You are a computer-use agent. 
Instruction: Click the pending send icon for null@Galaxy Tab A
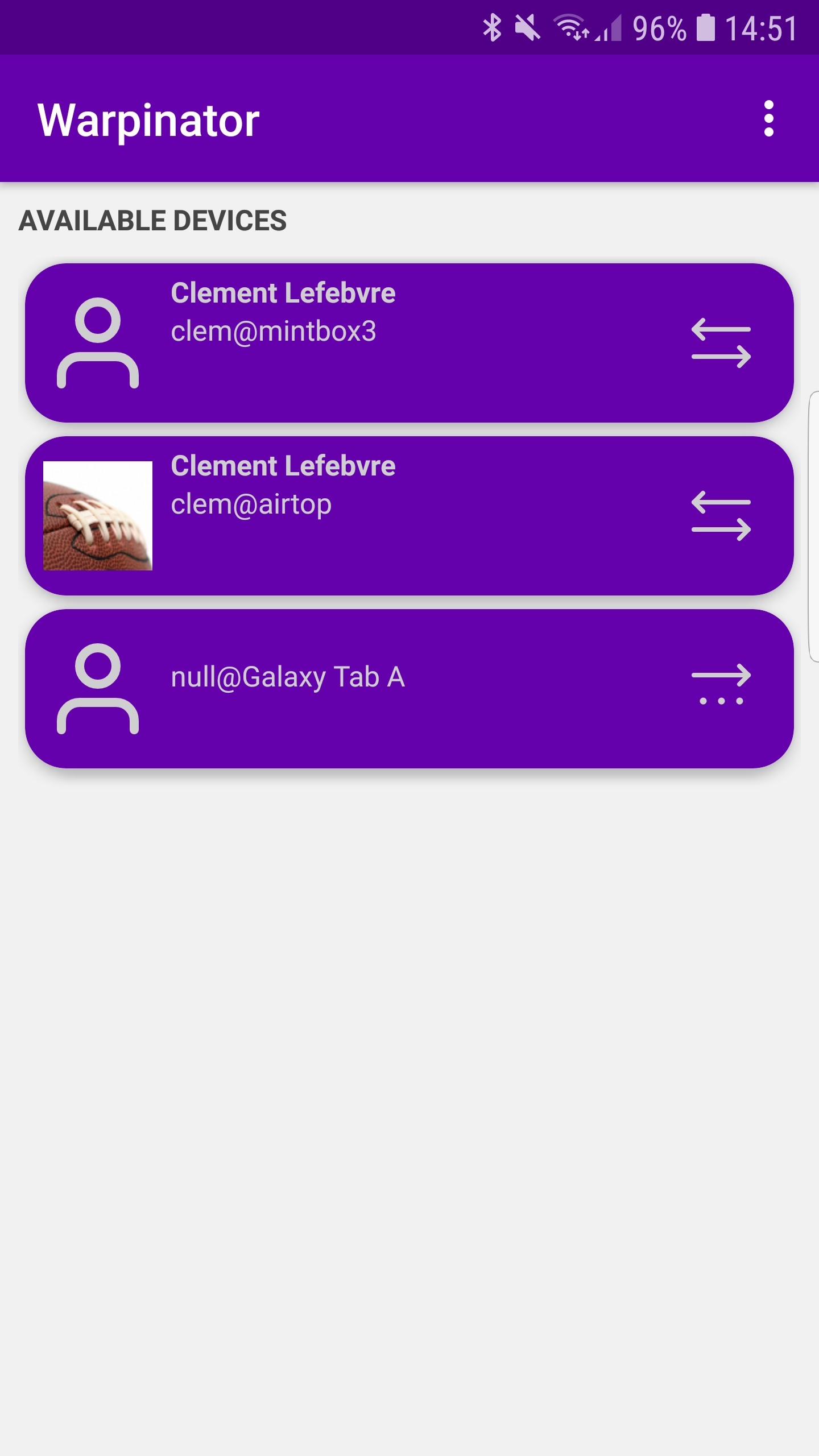721,690
